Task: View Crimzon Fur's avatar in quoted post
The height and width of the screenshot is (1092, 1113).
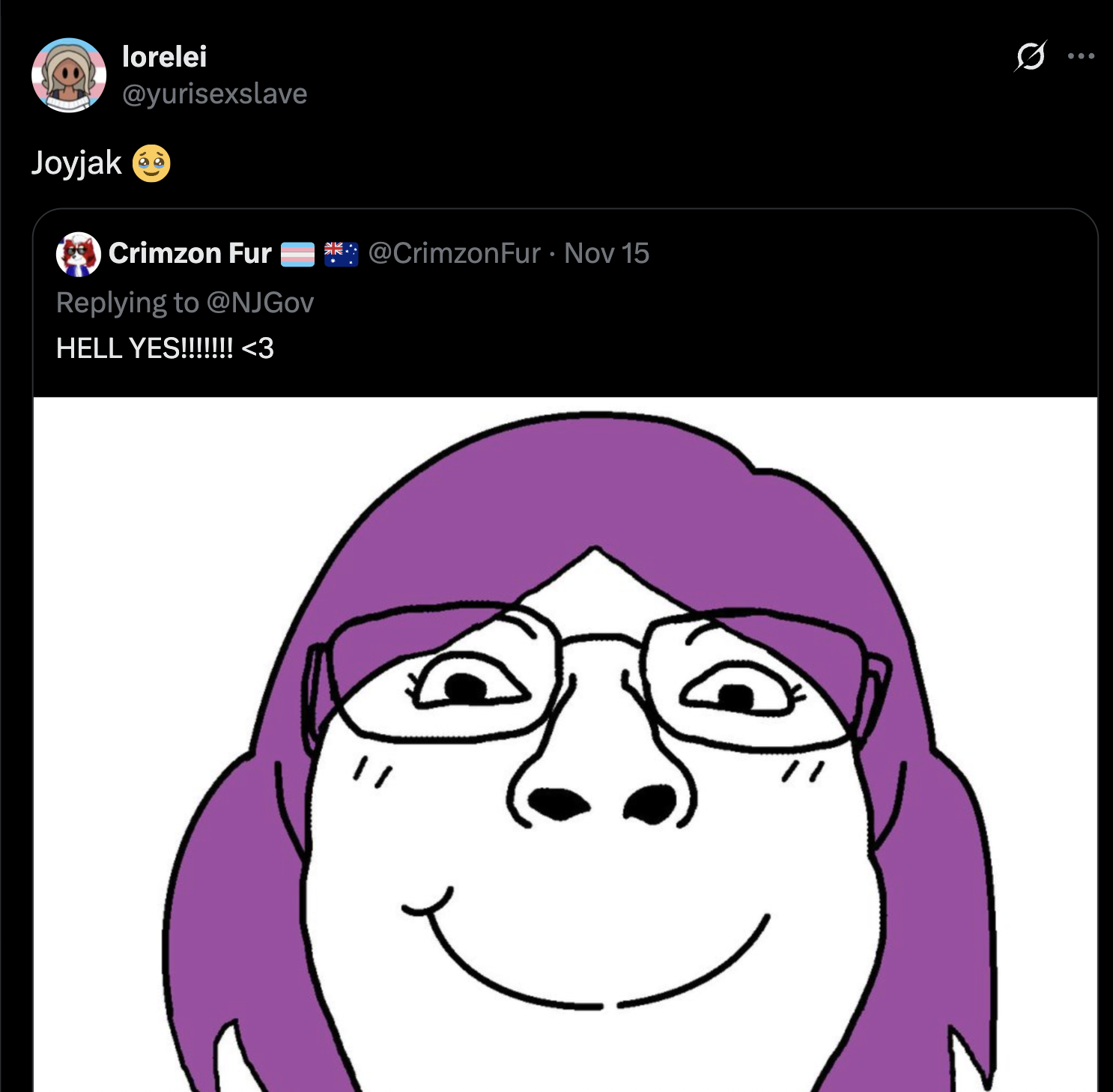Action: tap(78, 254)
